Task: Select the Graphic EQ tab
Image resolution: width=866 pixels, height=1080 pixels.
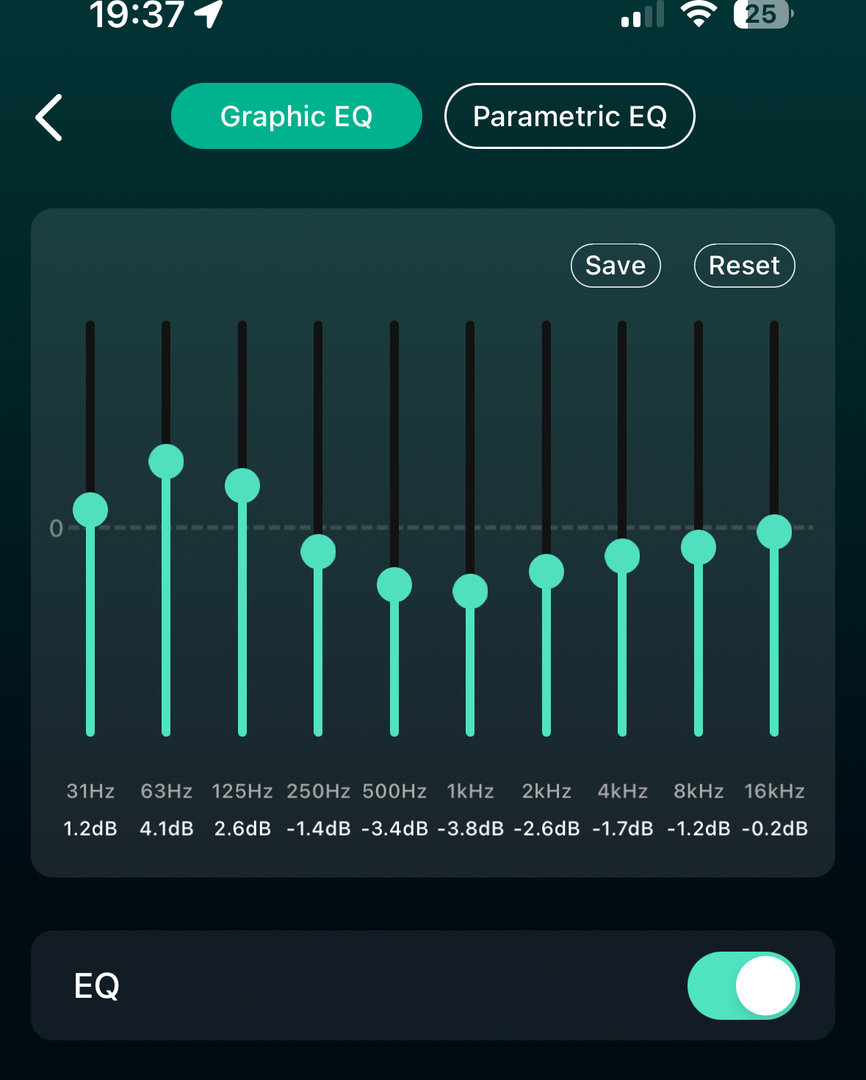Action: (x=296, y=116)
